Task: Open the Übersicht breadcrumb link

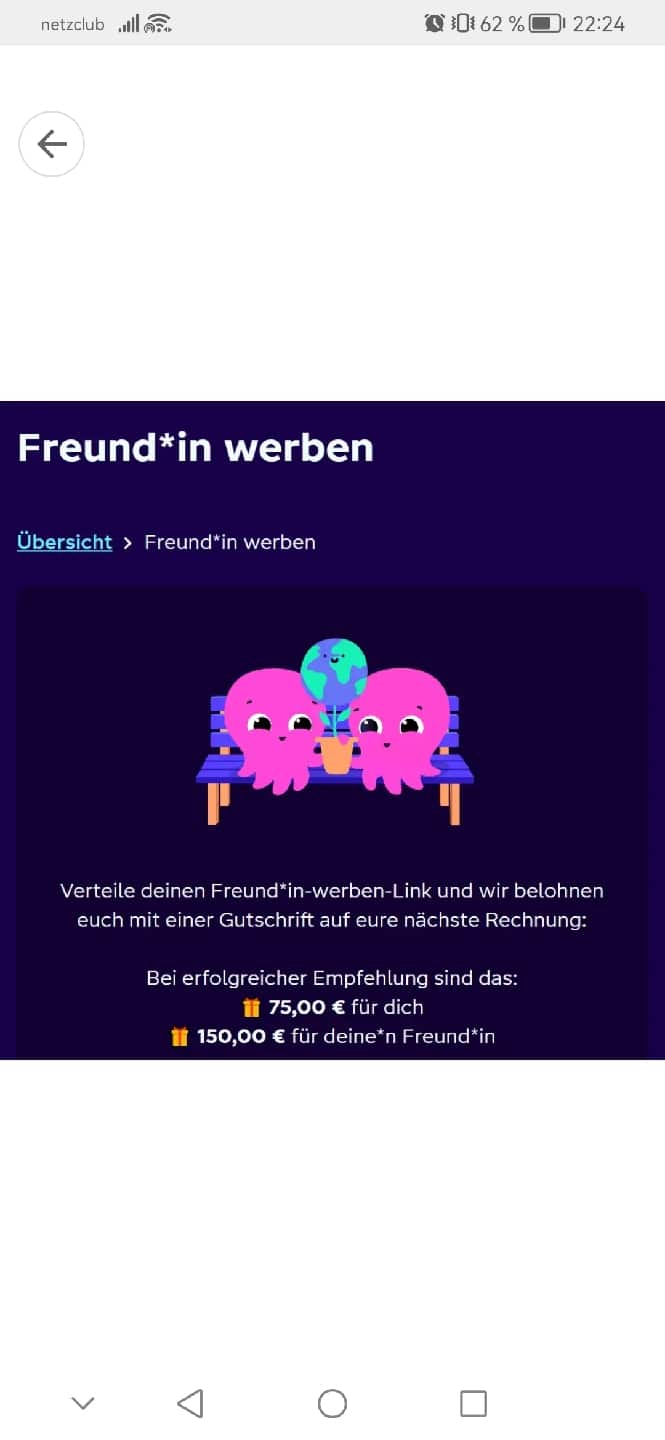Action: pos(64,542)
